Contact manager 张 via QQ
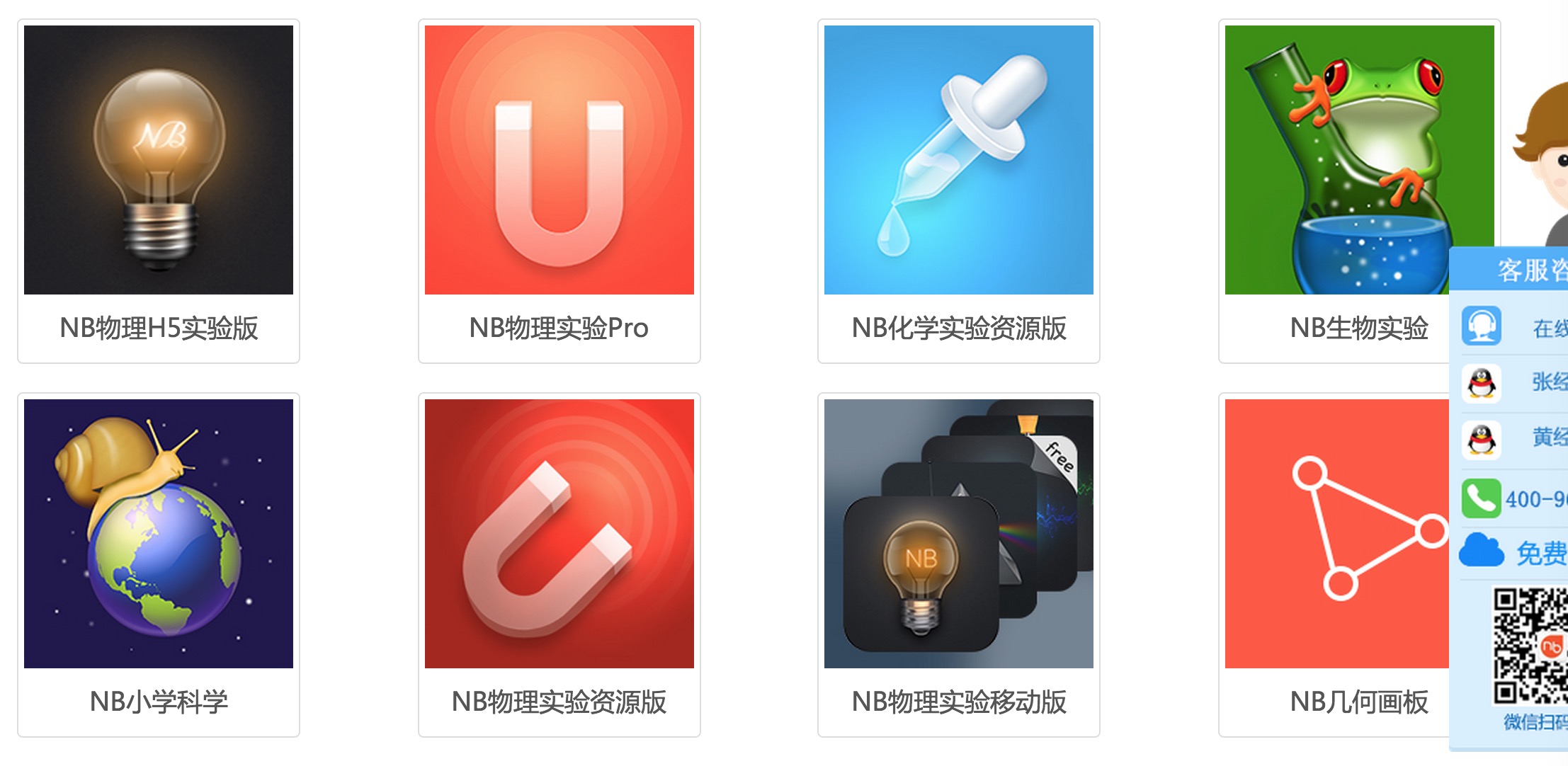The image size is (1568, 766). (x=1548, y=382)
